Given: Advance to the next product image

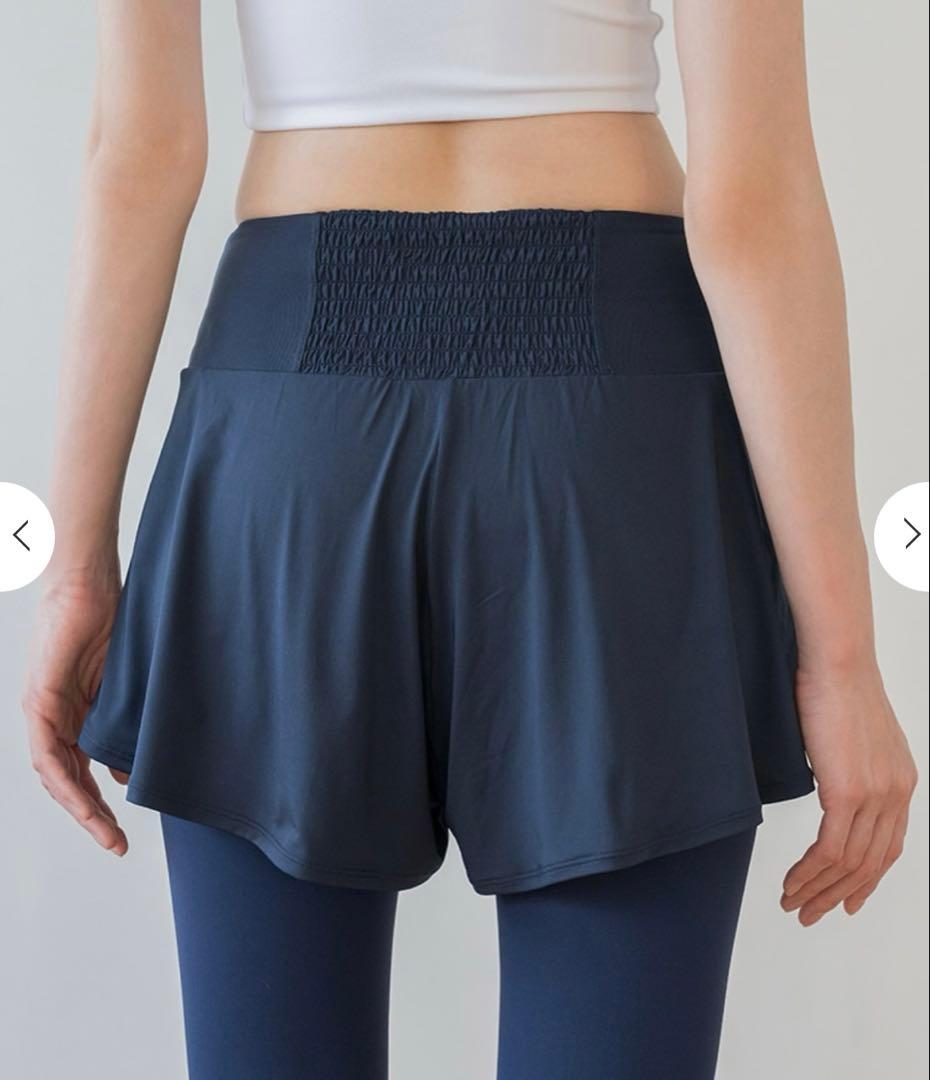Looking at the screenshot, I should [x=908, y=535].
